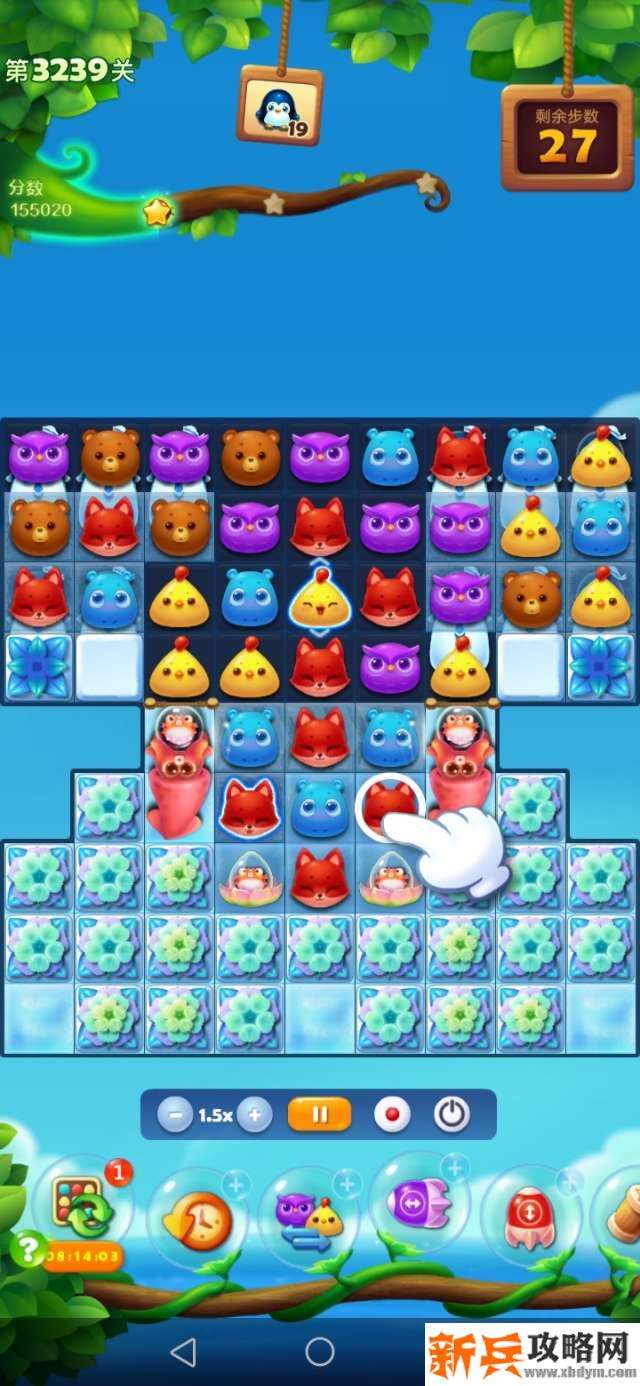Viewport: 640px width, 1386px height.
Task: Tap the red fox under the pointing hand
Action: coord(389,800)
